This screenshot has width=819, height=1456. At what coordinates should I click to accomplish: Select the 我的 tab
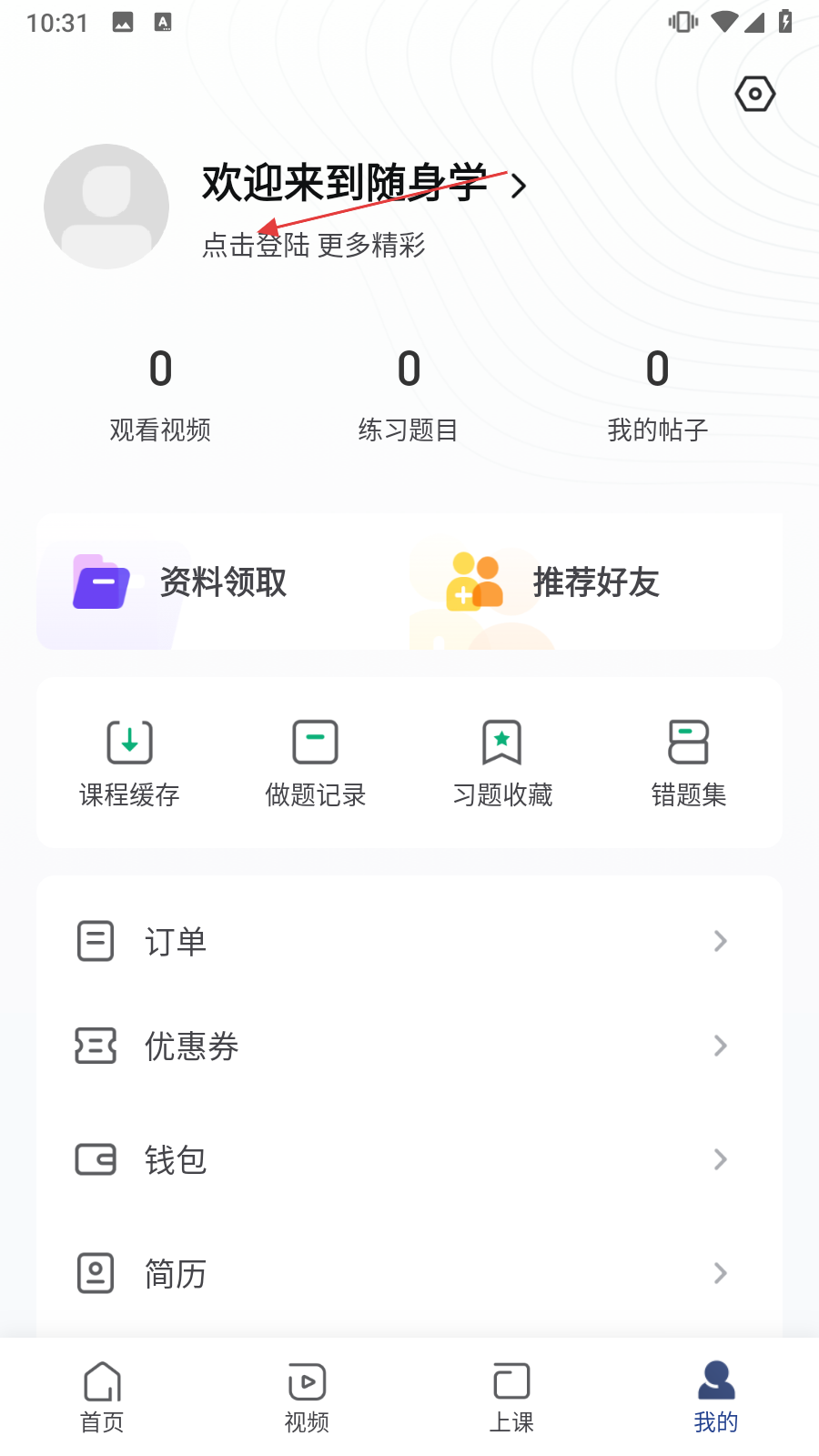pyautogui.click(x=716, y=1397)
